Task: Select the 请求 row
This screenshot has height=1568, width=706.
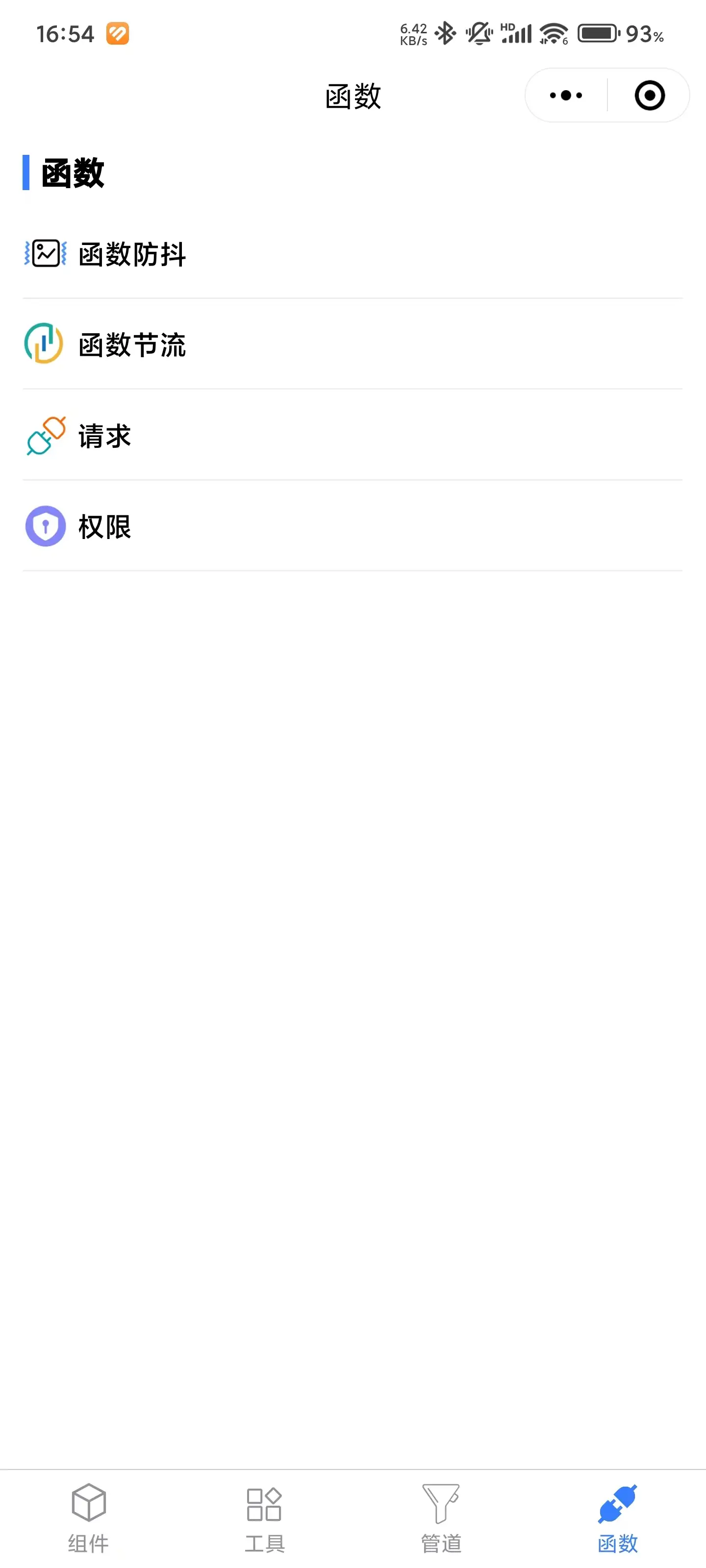Action: coord(105,436)
